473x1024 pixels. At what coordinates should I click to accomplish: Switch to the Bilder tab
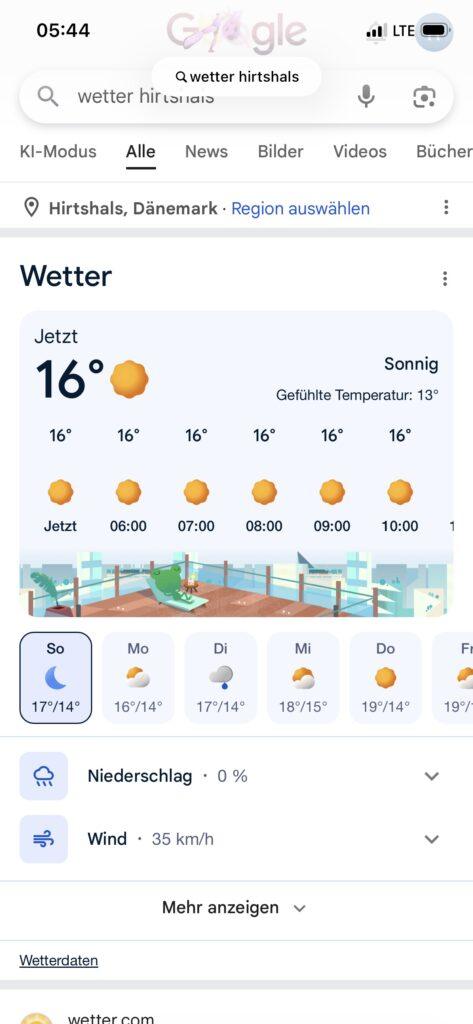pos(280,152)
